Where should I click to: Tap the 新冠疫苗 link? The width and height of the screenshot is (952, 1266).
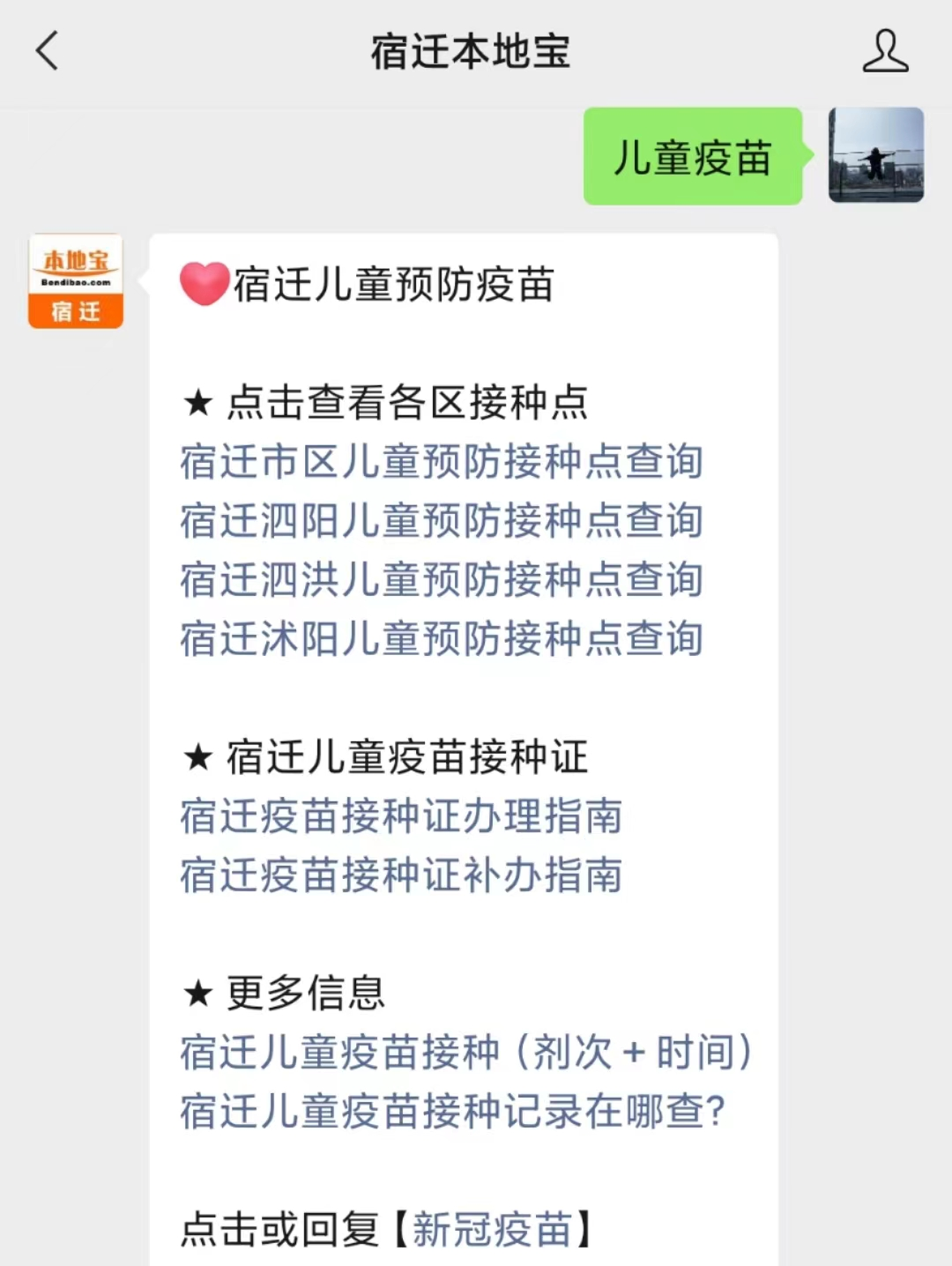pyautogui.click(x=492, y=1230)
